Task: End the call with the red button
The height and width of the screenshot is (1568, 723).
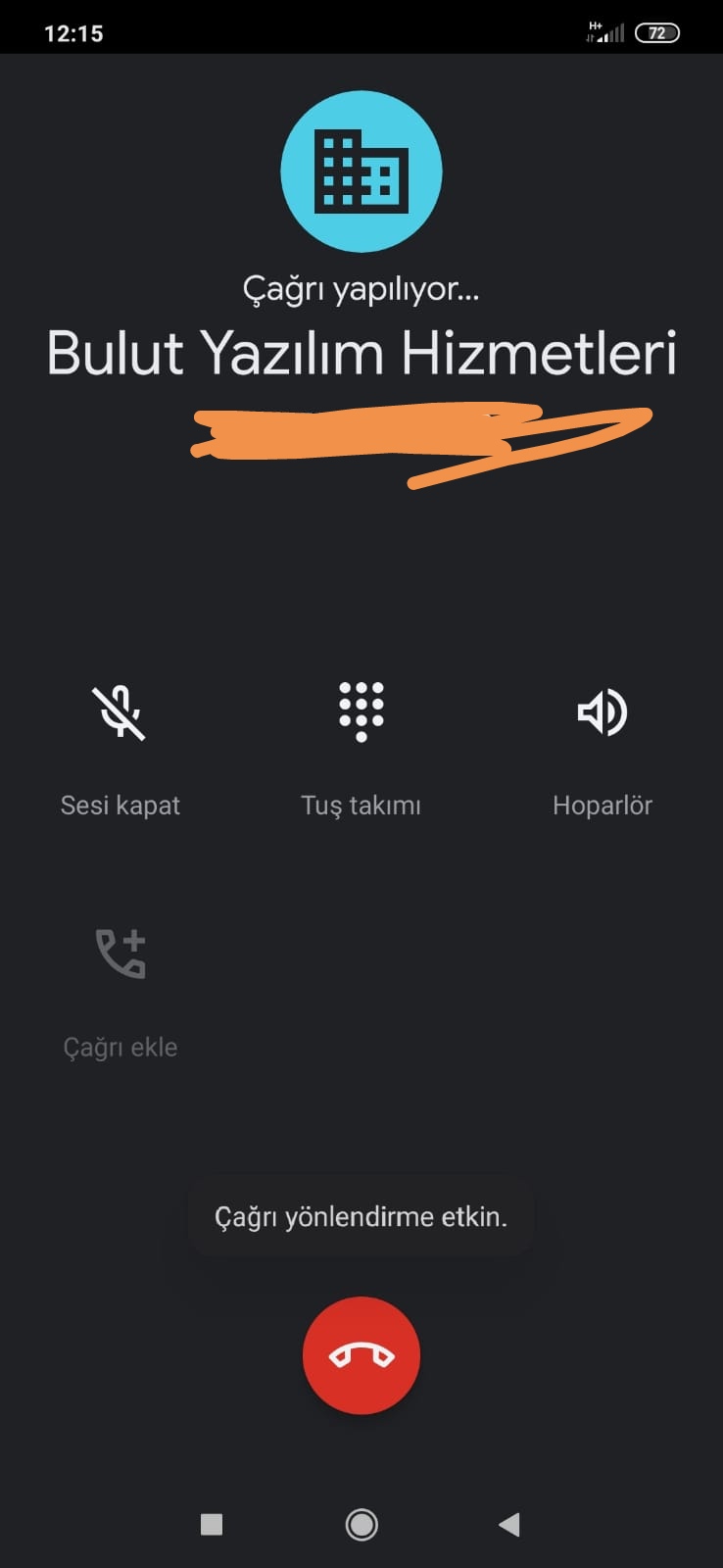Action: 361,1355
